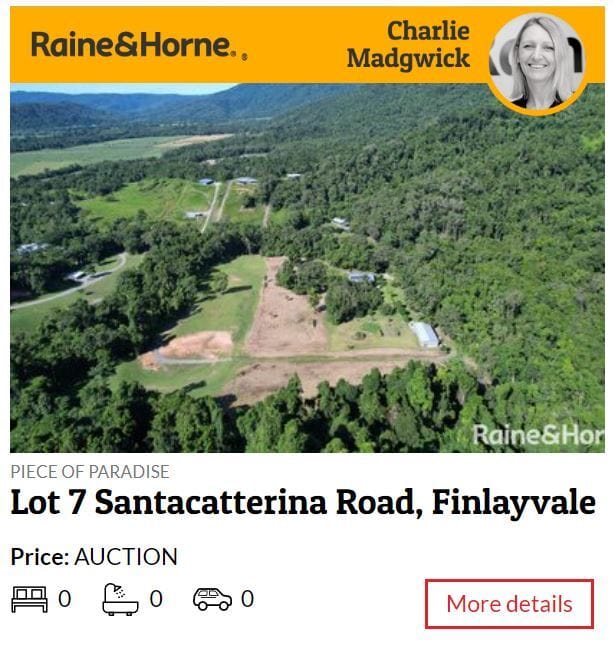
Task: Open More details for Lot 7 Santacatterina Road
Action: click(x=509, y=604)
